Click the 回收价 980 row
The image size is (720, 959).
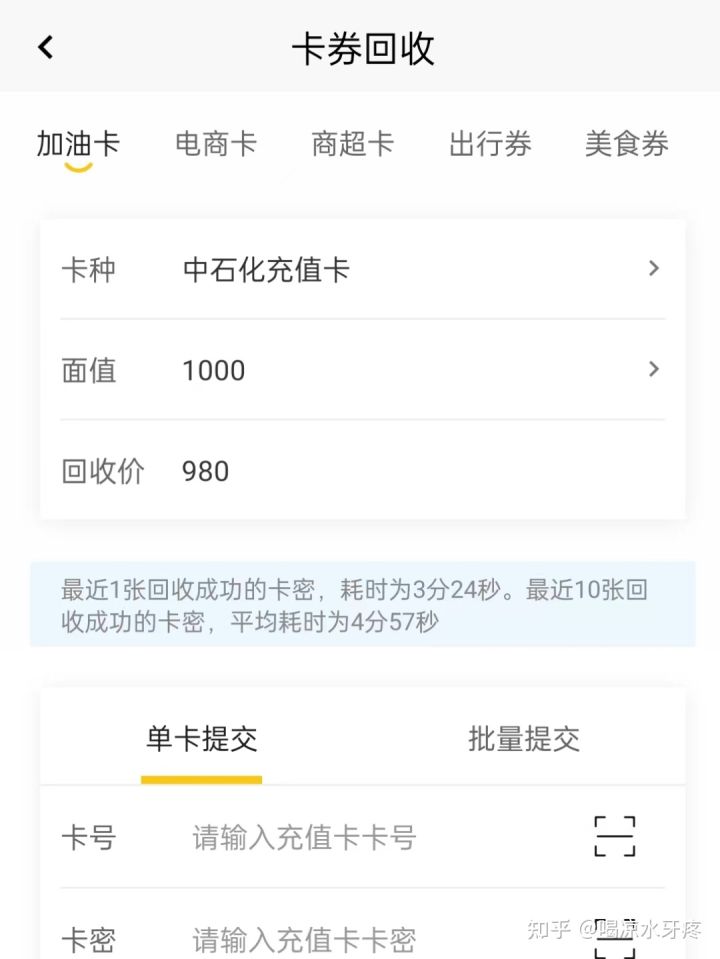coord(360,471)
